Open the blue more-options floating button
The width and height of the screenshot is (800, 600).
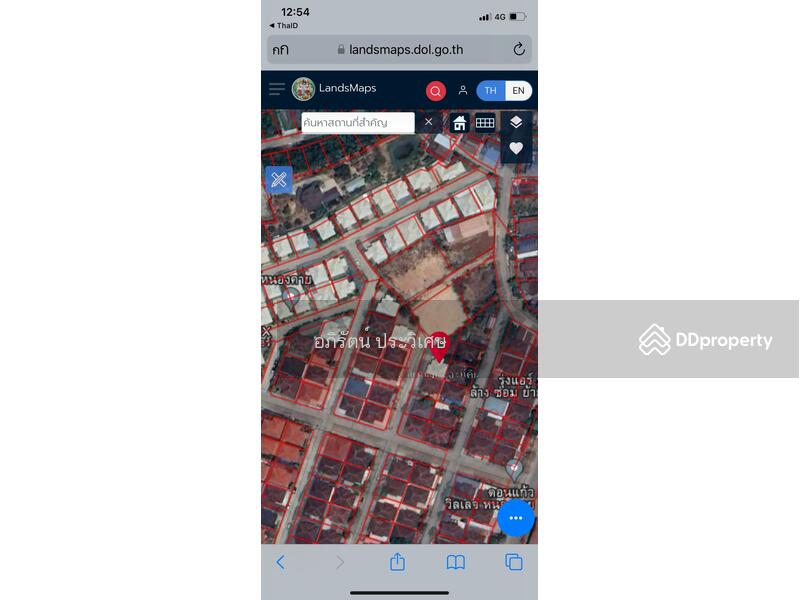tap(516, 518)
